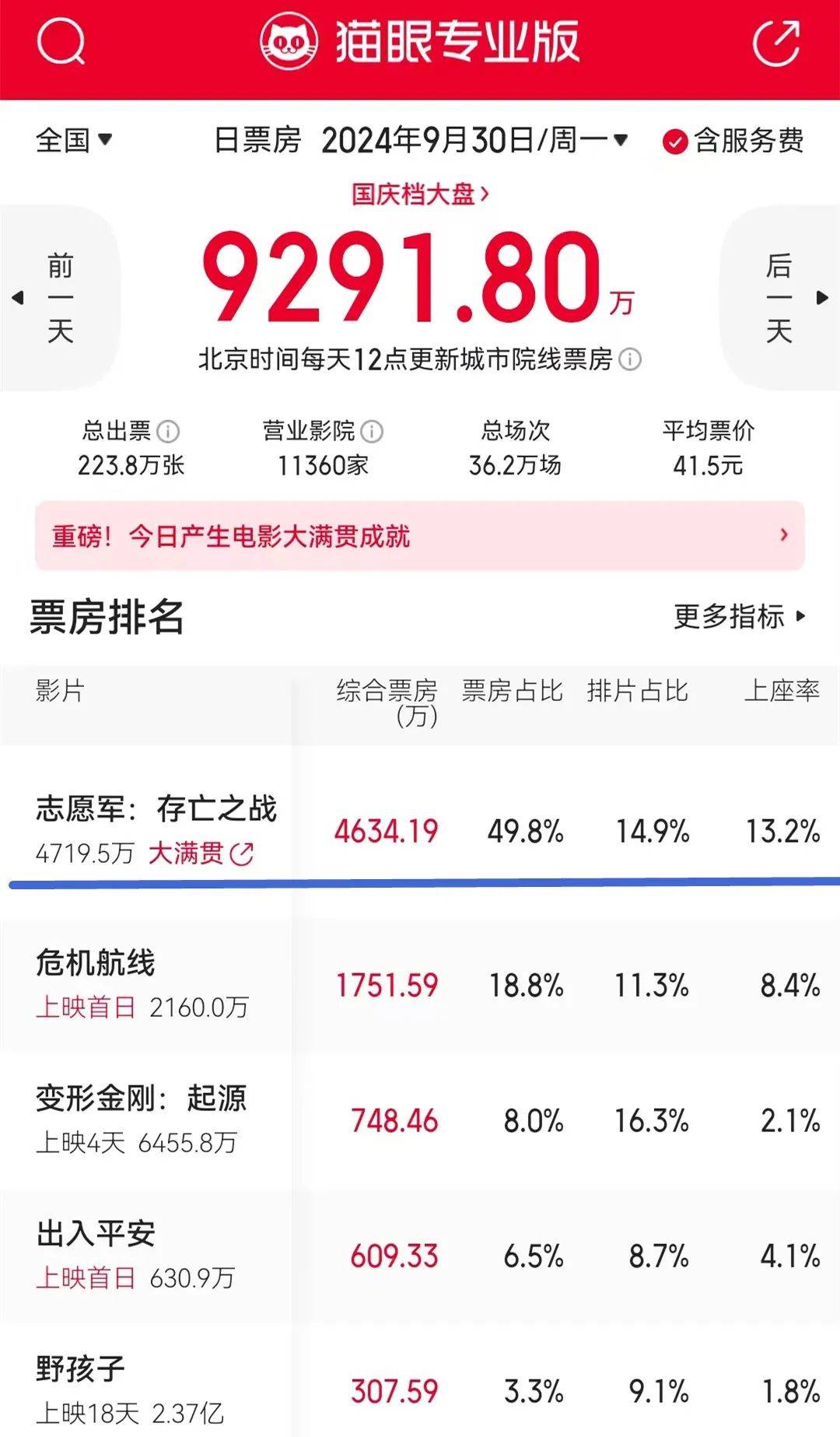Open the 全国 region dropdown

click(x=74, y=141)
